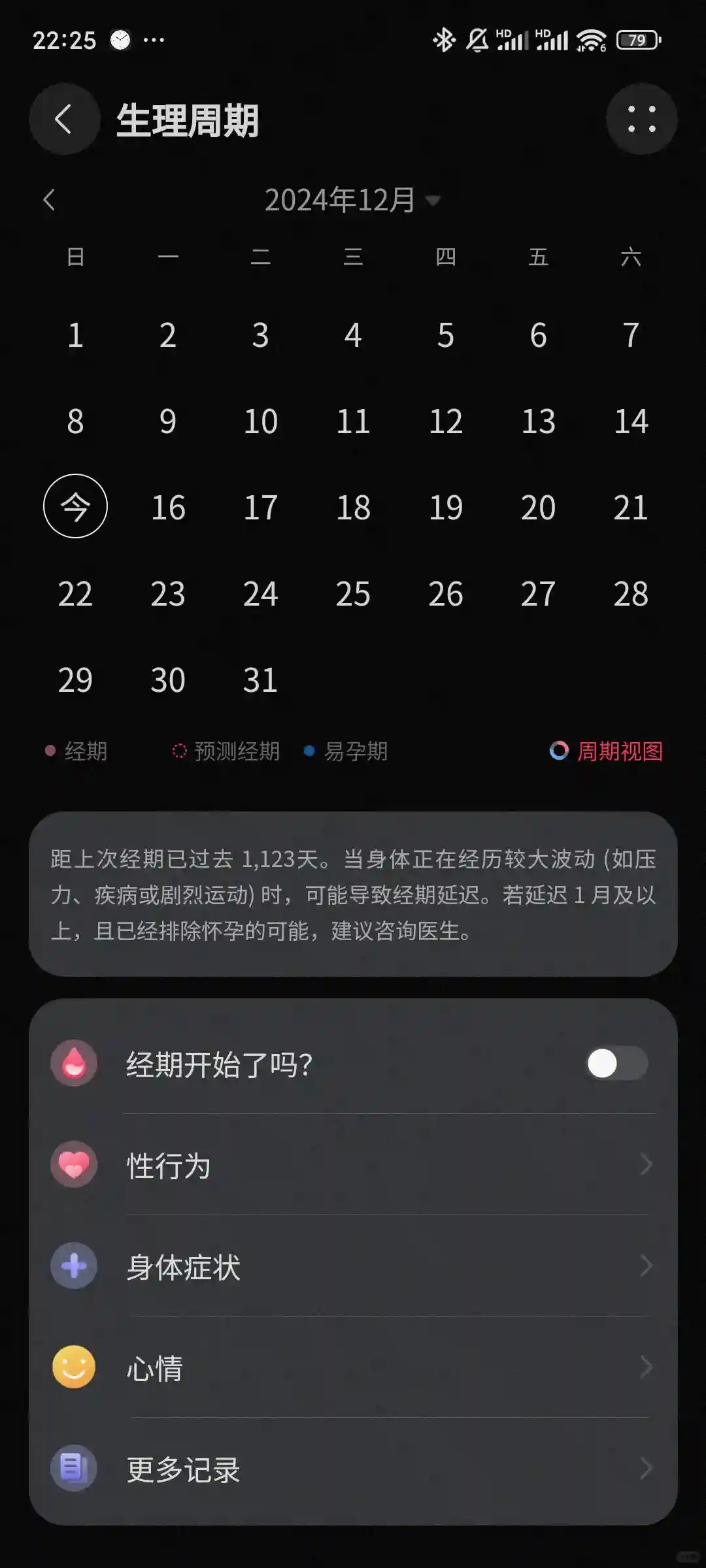Toggle 经期开始了吗? switch on
Screen dimensions: 706x1568
point(616,1064)
